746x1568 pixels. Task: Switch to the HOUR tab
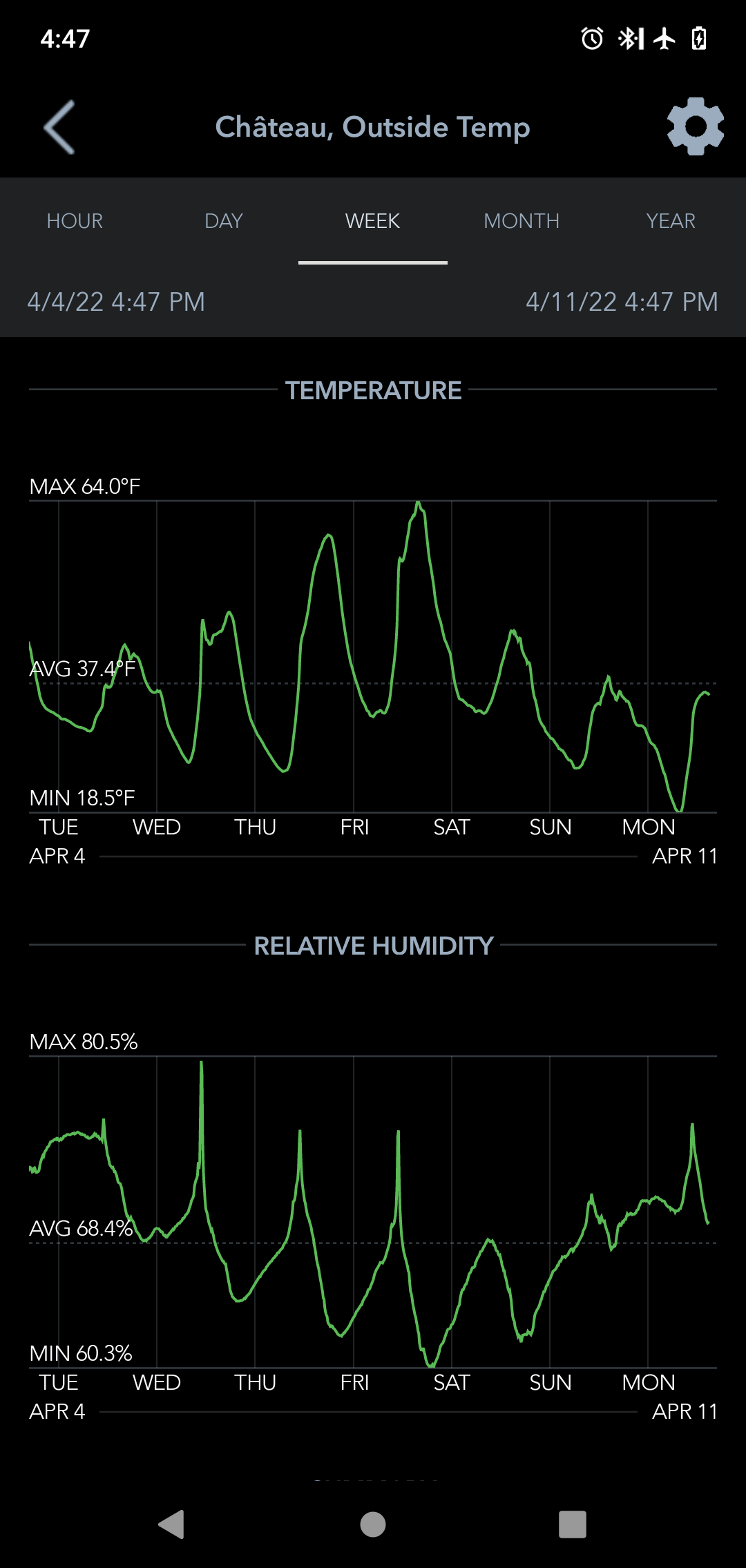[x=75, y=221]
